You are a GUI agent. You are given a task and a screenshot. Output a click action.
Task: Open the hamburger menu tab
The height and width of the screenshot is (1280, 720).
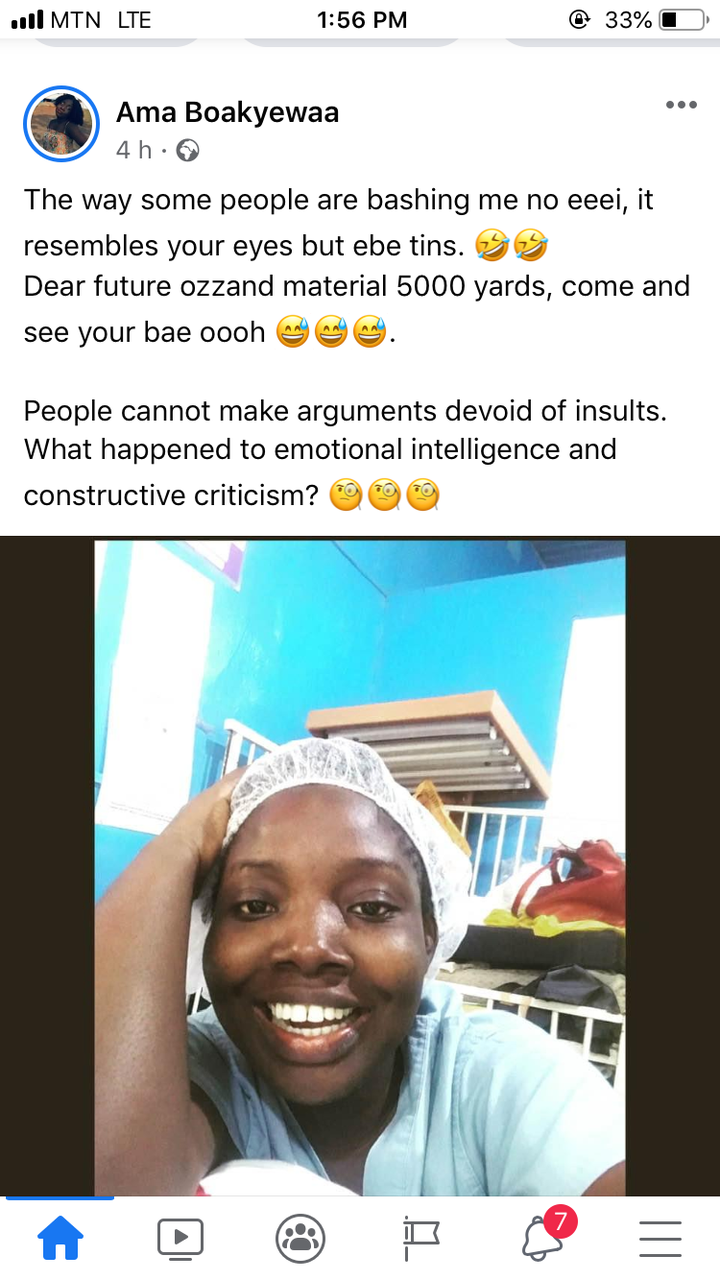(660, 1238)
